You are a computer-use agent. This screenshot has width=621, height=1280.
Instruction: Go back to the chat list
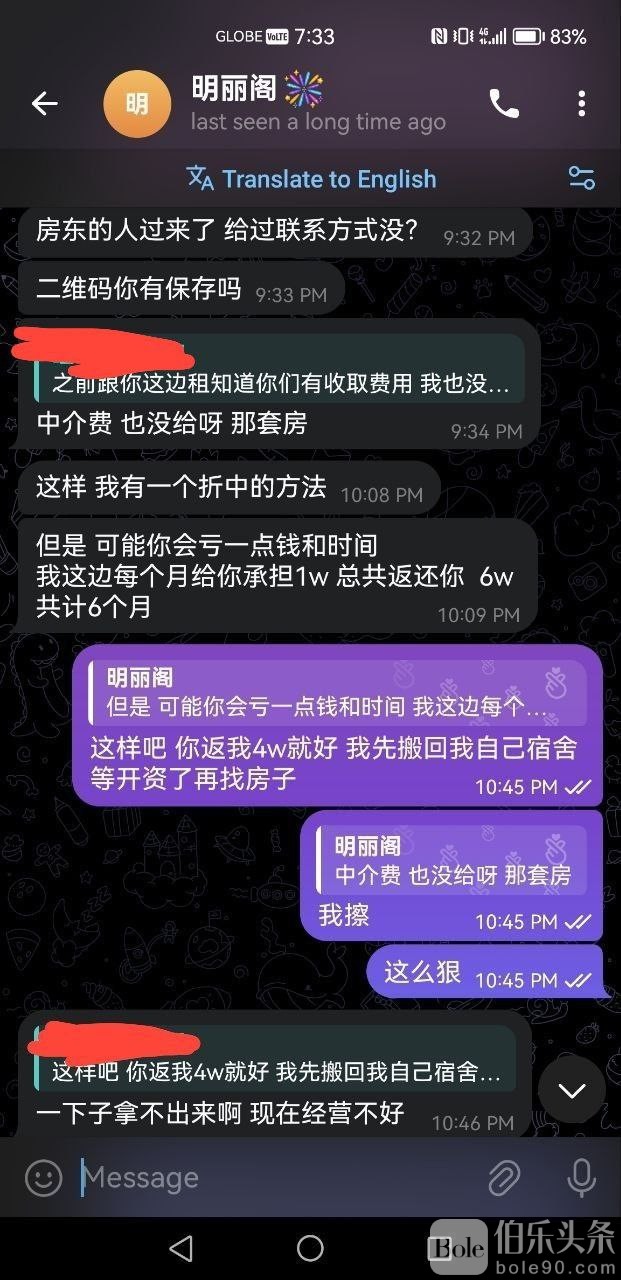click(45, 103)
